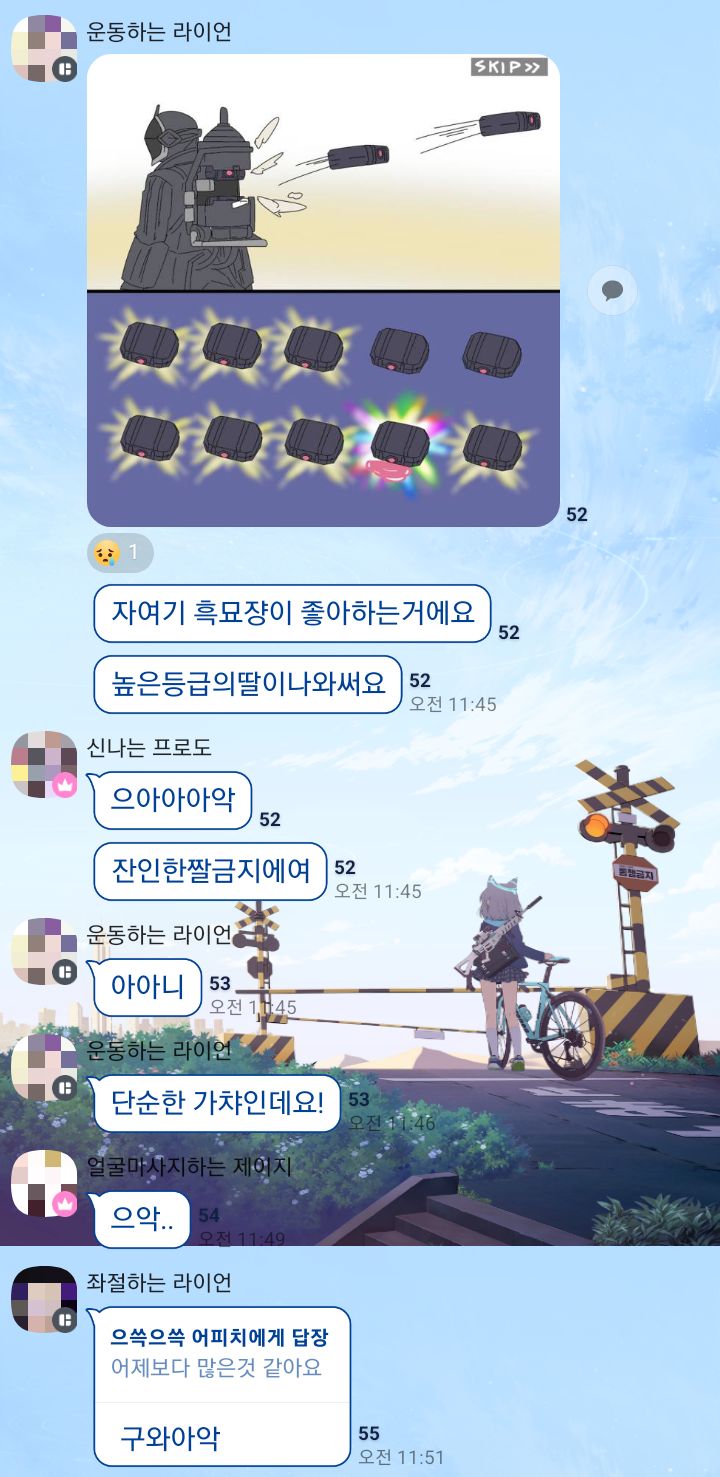Open 좌절하는 라이언's profile avatar
Viewport: 720px width, 1477px height.
pyautogui.click(x=44, y=1299)
